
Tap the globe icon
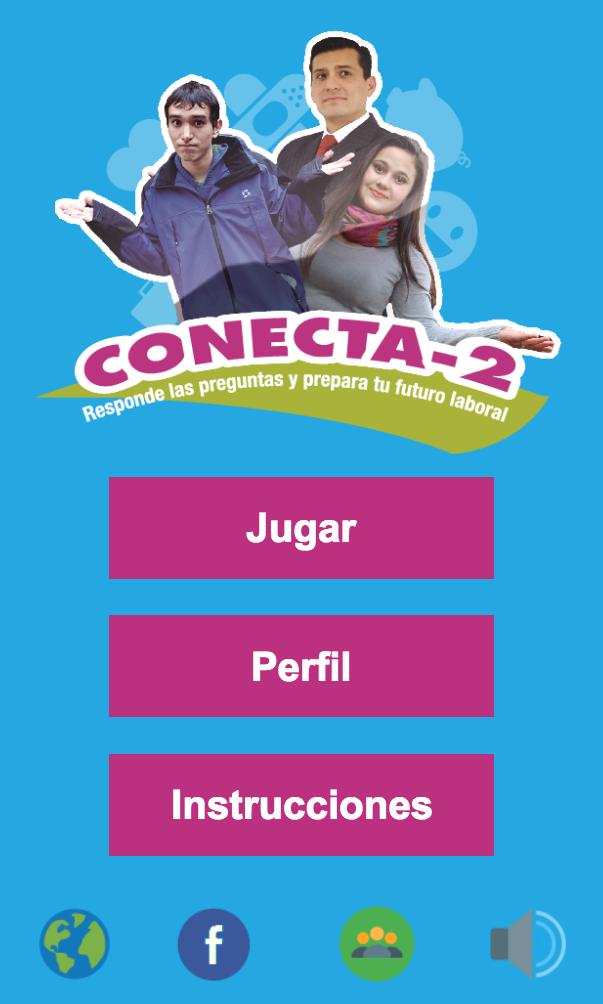[x=75, y=943]
